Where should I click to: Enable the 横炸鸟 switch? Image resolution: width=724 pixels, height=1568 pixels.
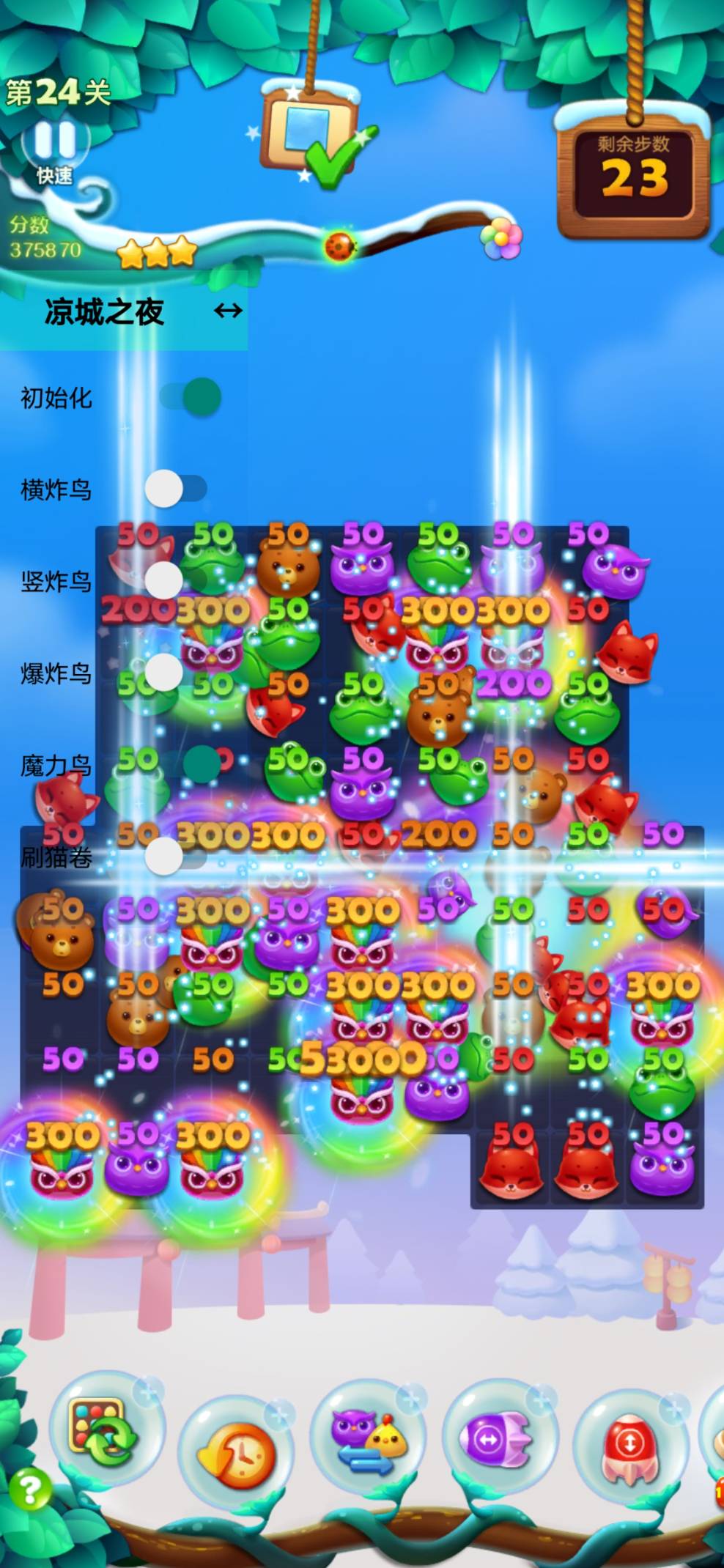pos(176,489)
